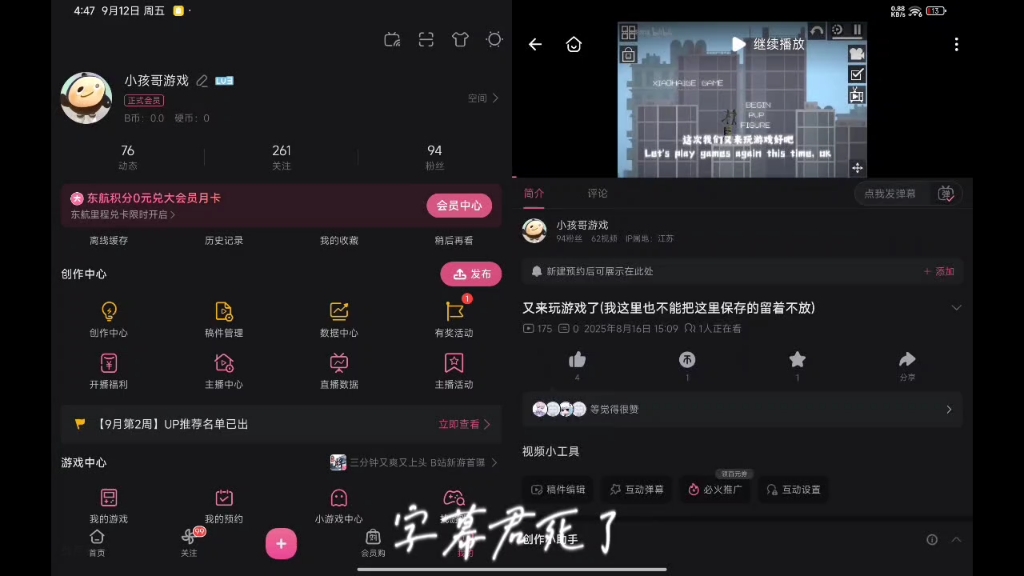
Task: Tap 继续播放 to resume the video
Action: (768, 44)
